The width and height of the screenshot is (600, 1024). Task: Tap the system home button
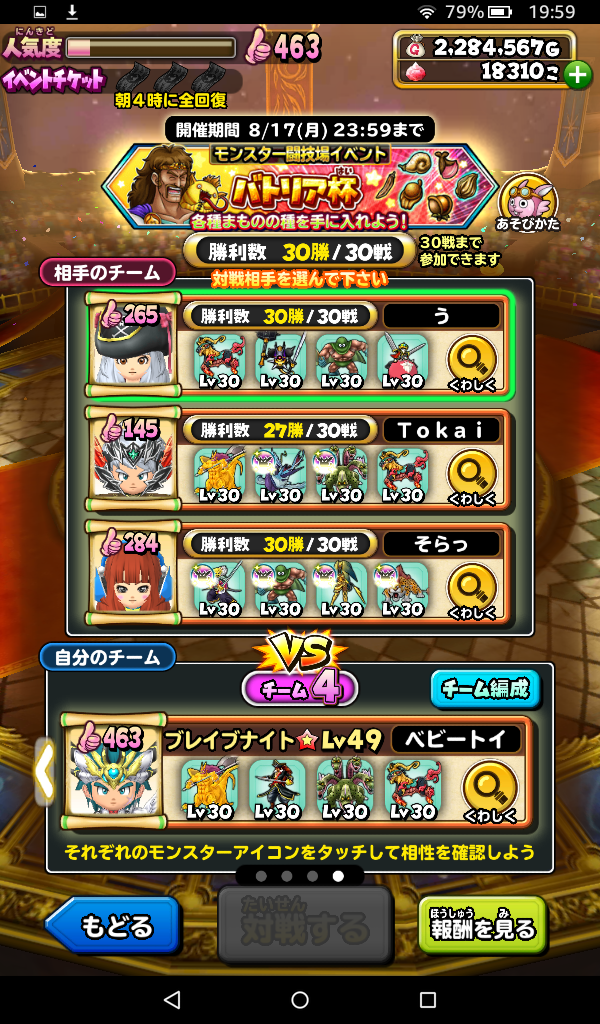[300, 999]
